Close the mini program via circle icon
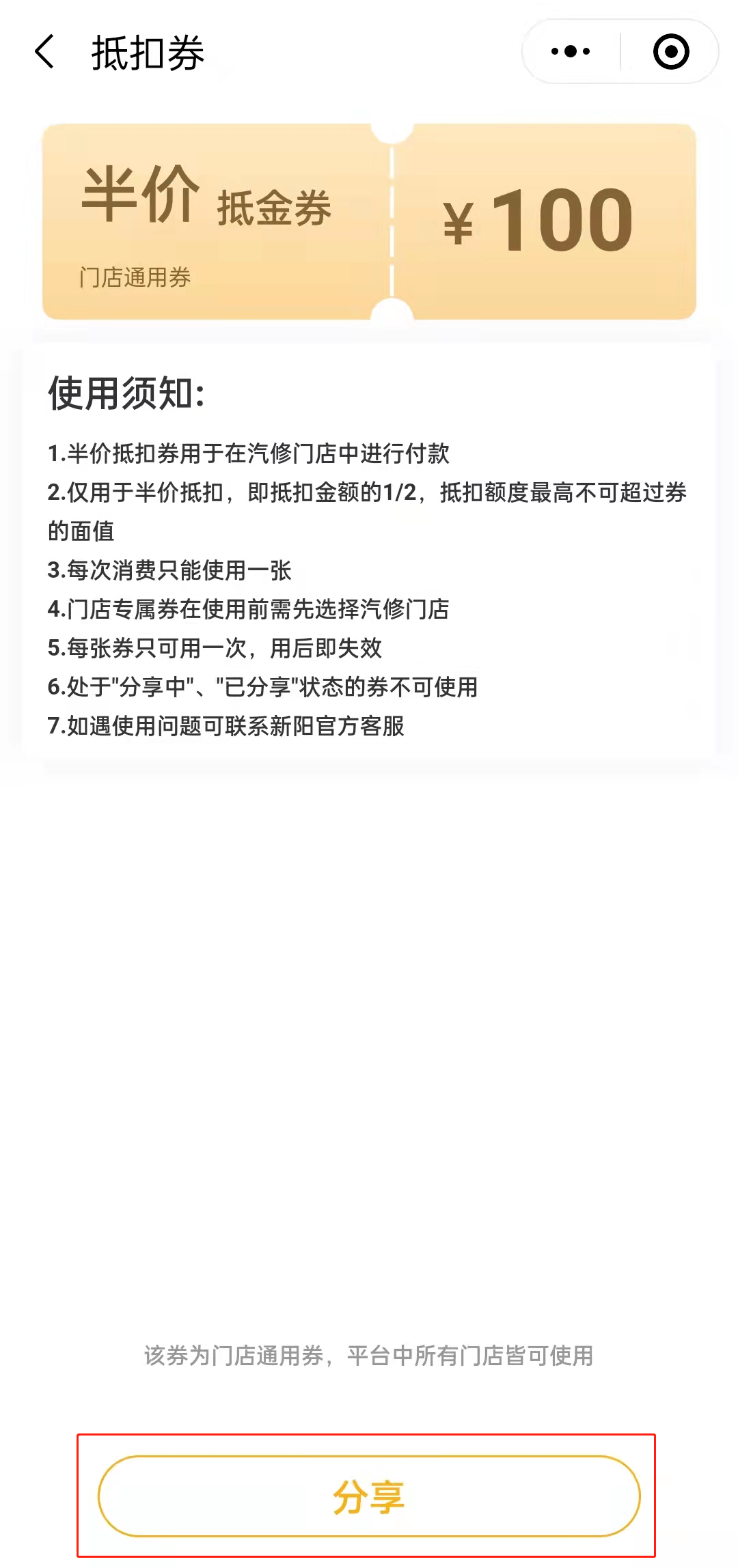738x1568 pixels. point(670,51)
